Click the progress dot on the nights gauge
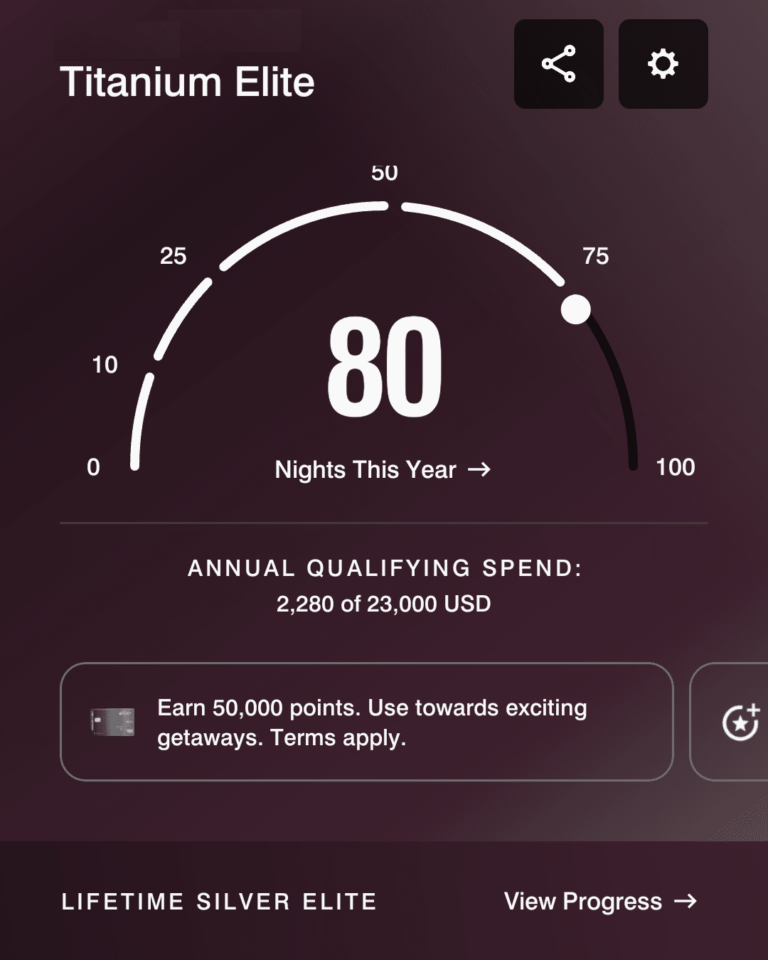768x960 pixels. pos(575,310)
